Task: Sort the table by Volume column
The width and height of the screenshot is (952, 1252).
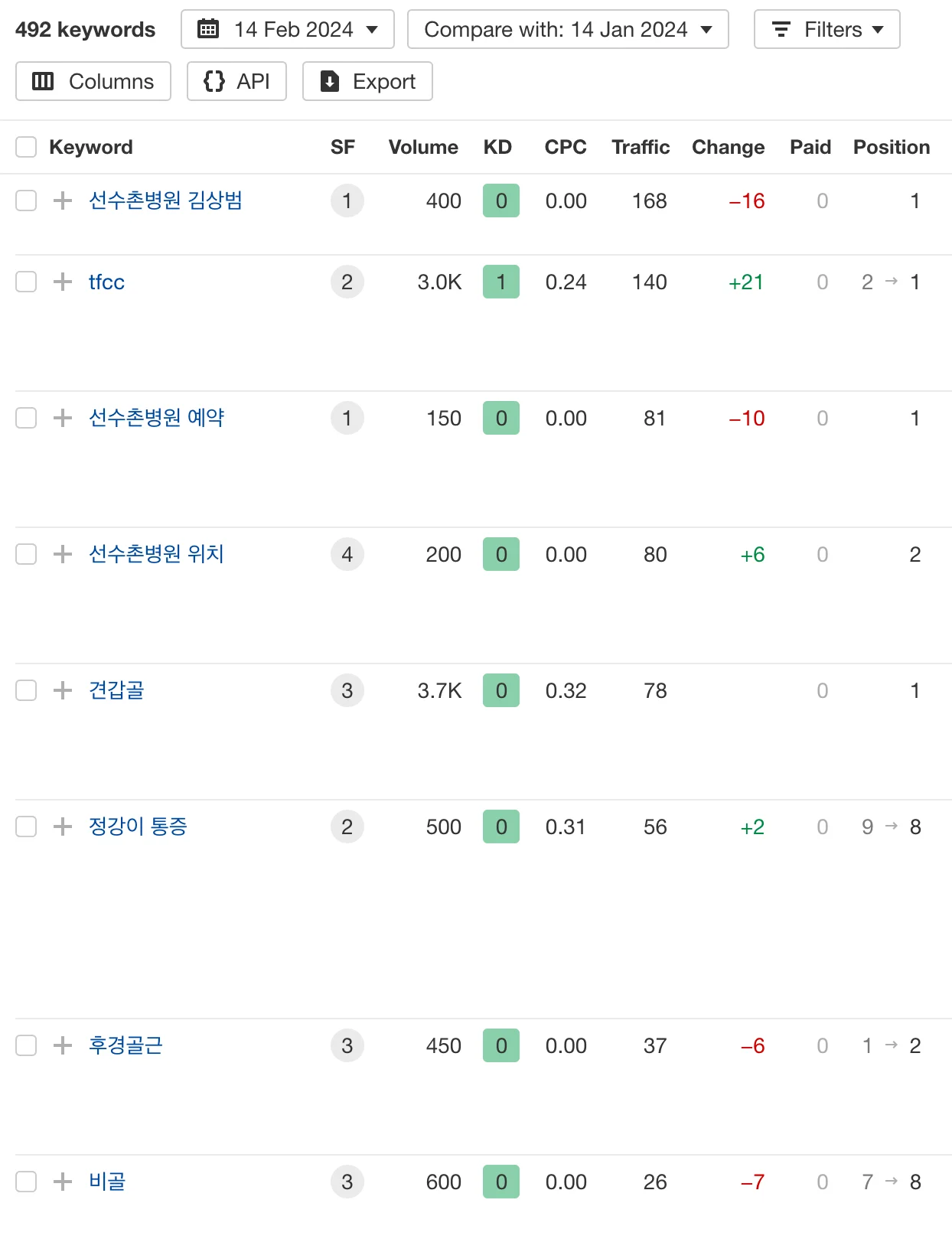Action: (423, 147)
